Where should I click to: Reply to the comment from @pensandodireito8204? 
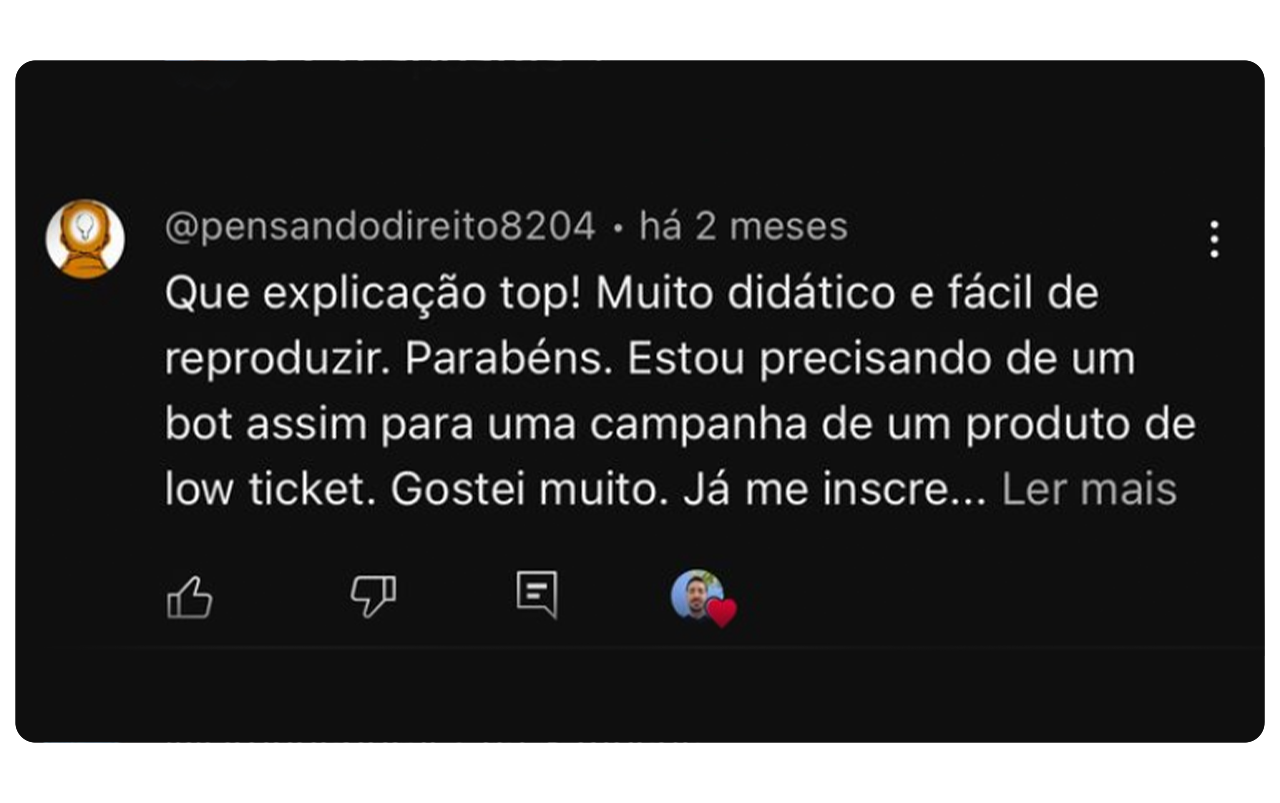pos(536,594)
